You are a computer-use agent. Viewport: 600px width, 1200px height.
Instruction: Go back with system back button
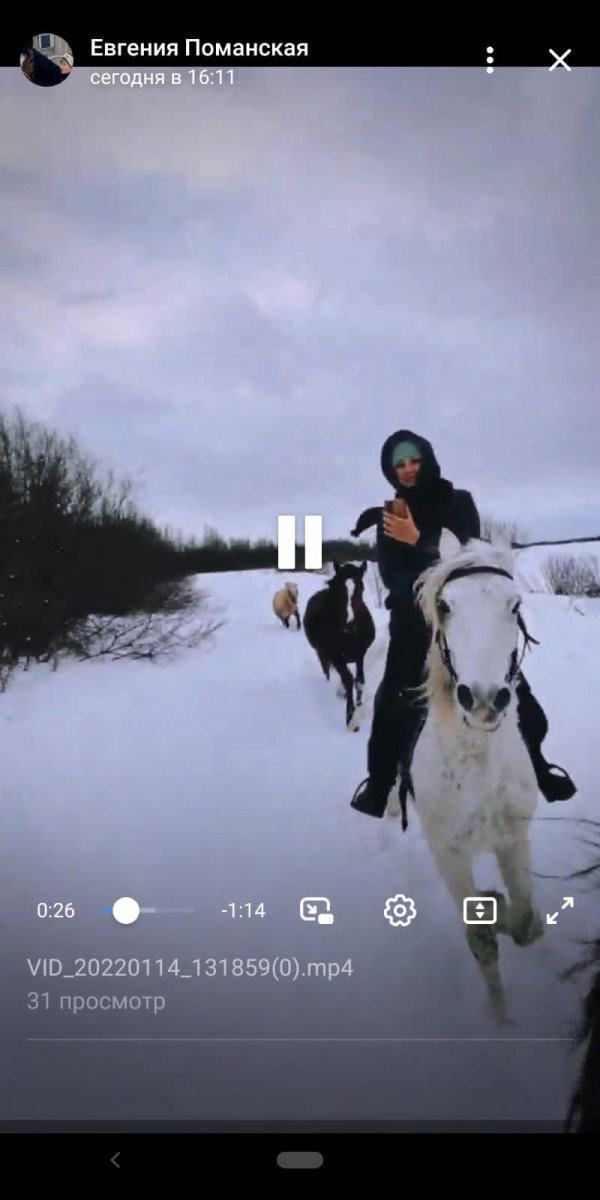coord(115,1160)
